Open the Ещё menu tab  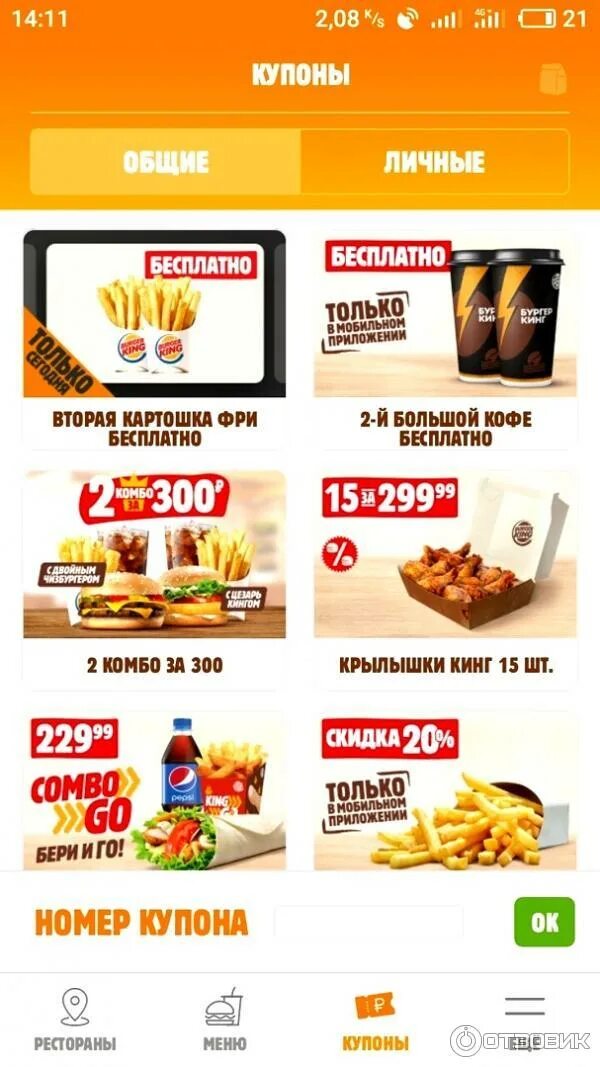[x=524, y=1020]
